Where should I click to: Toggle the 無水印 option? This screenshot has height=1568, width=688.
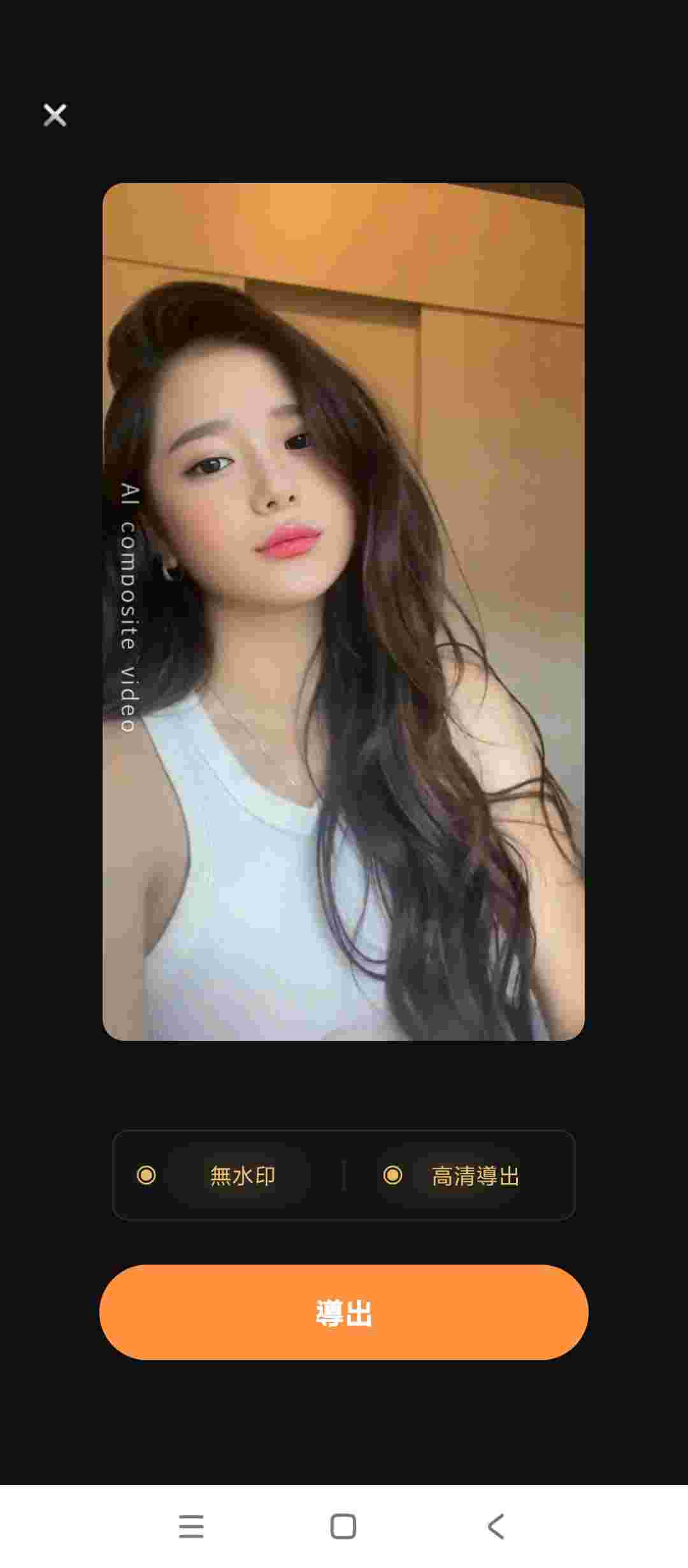(147, 1175)
